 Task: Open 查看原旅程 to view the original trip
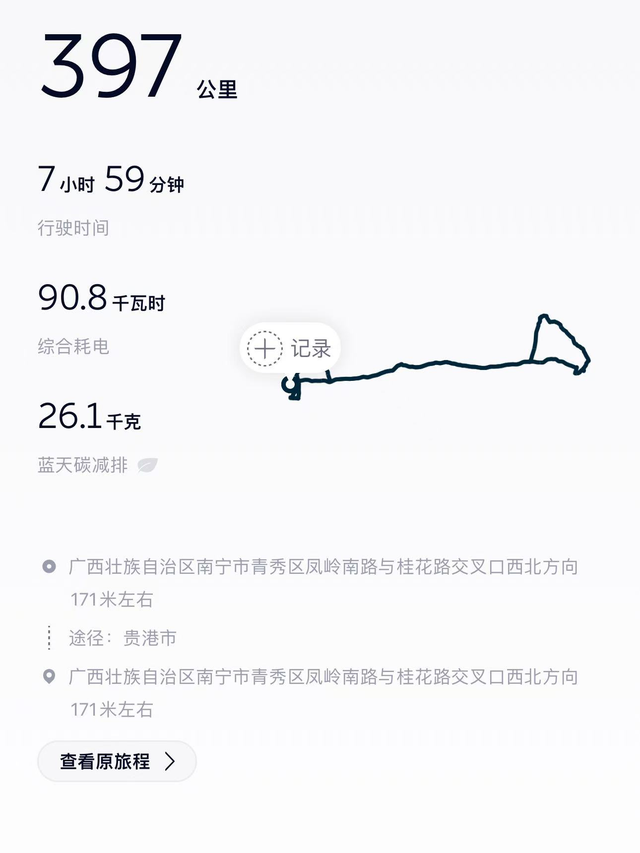click(117, 761)
